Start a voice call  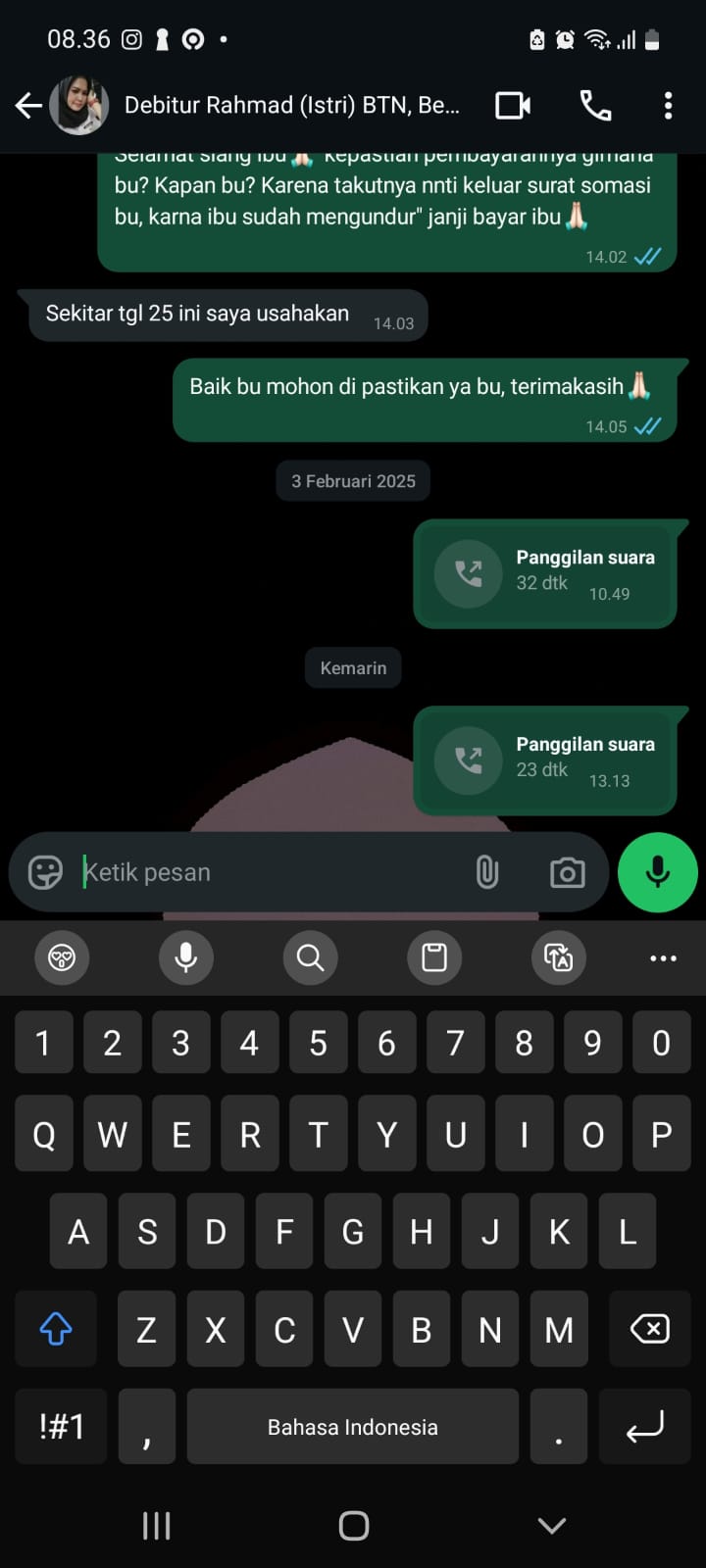(x=595, y=105)
